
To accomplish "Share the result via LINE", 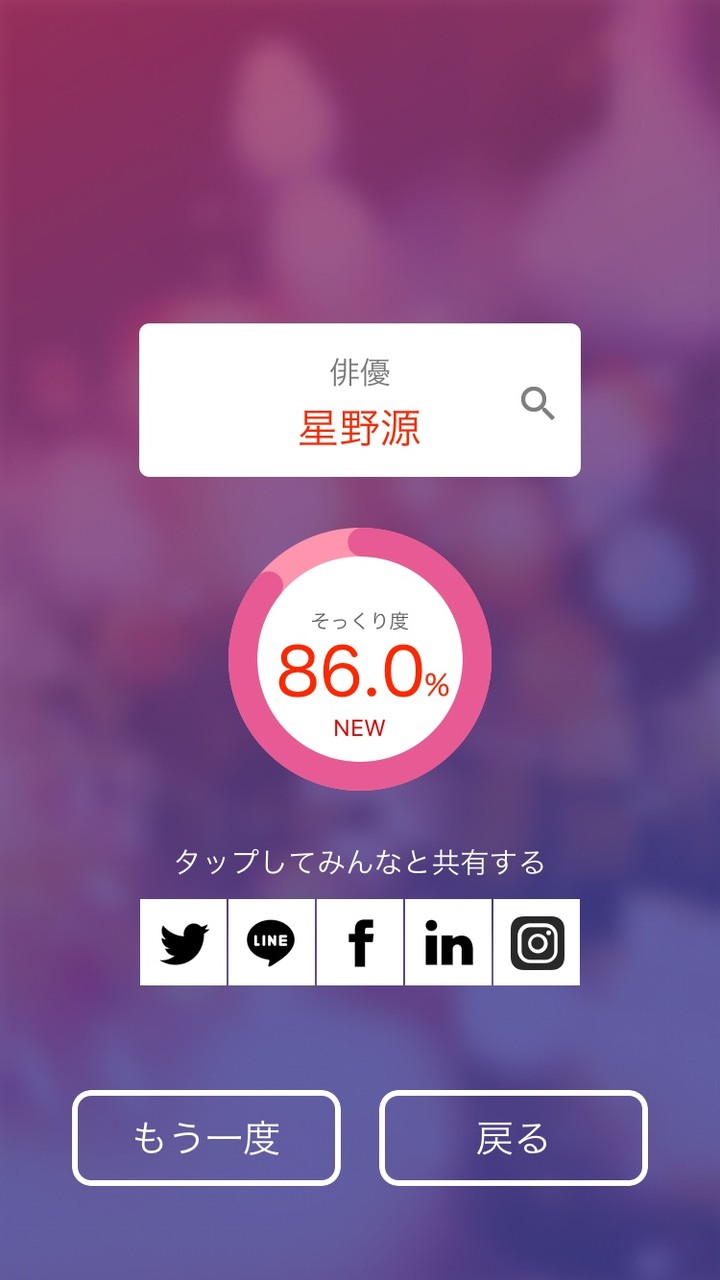I will [x=272, y=942].
